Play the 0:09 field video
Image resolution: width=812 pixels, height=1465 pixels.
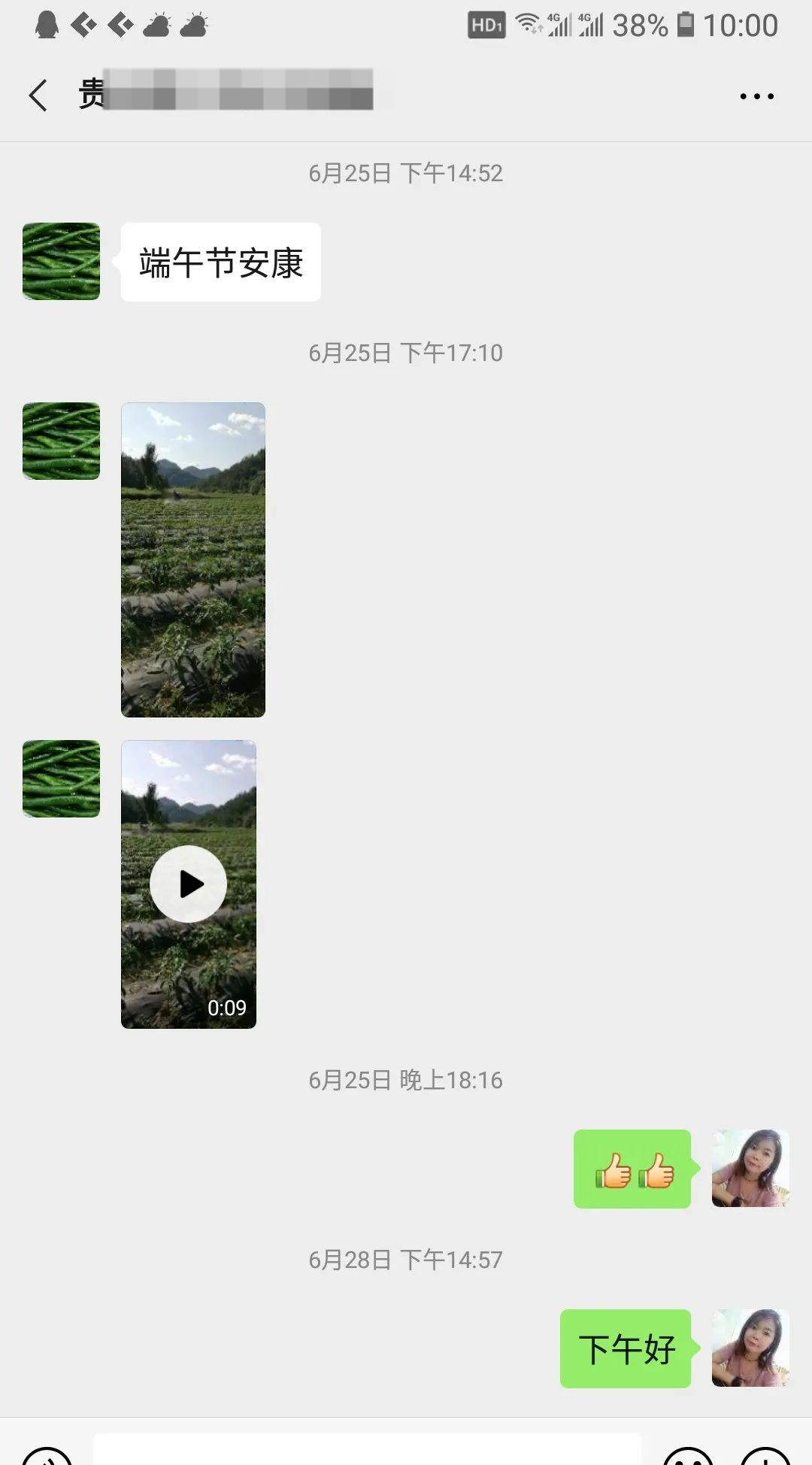pos(189,884)
